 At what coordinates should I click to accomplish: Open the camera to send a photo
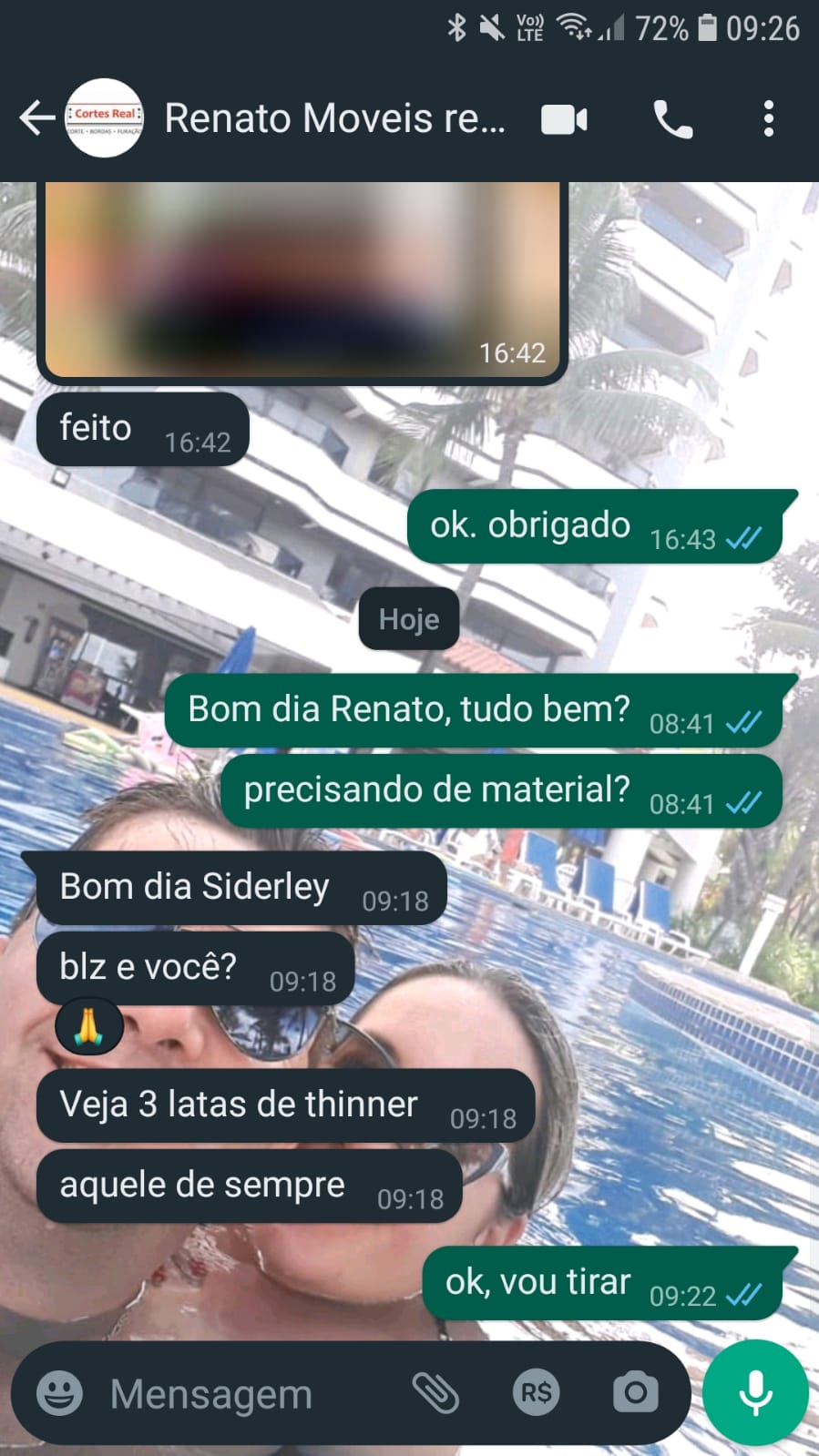point(635,1393)
